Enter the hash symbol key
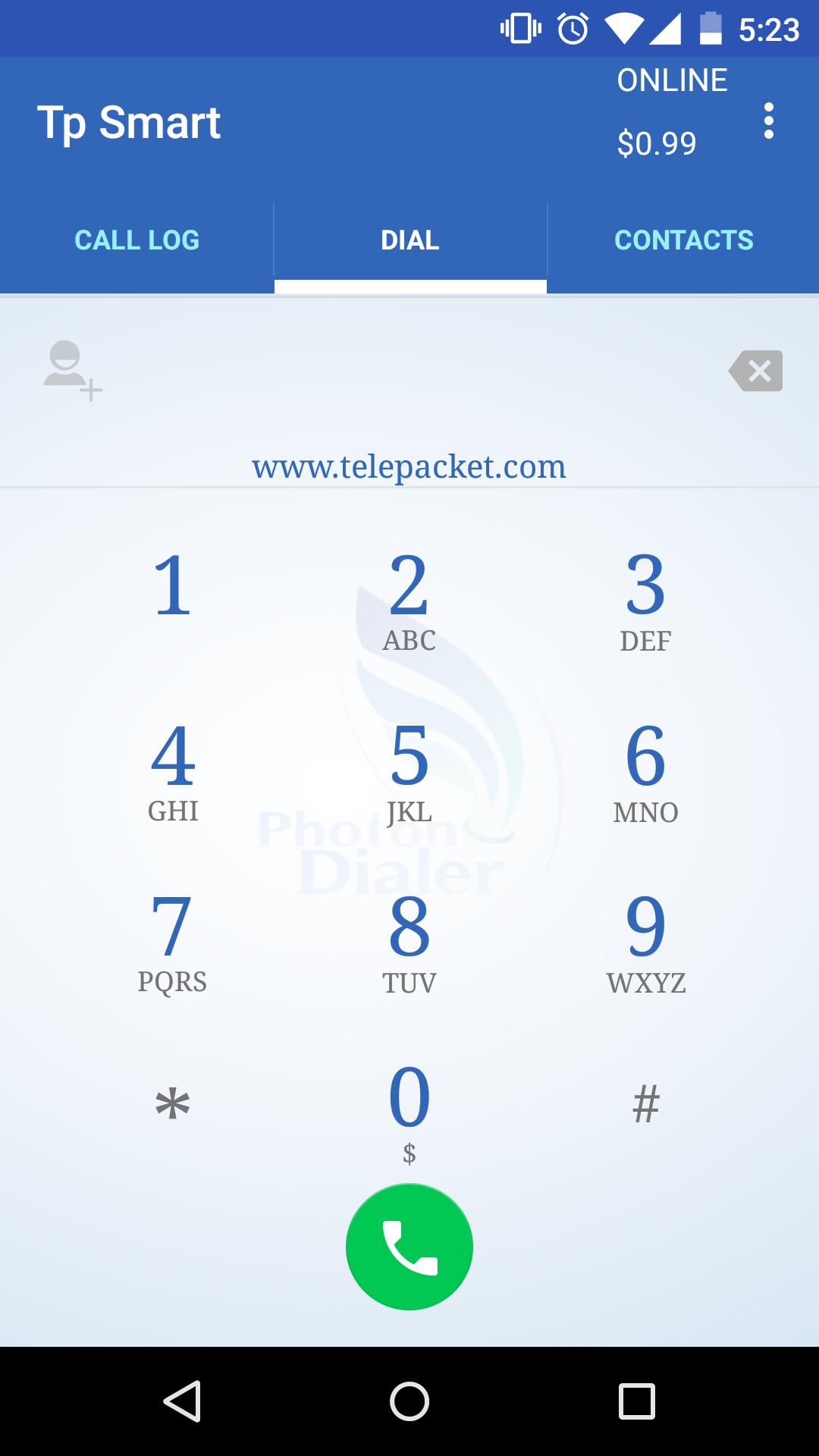Image resolution: width=819 pixels, height=1456 pixels. [x=645, y=1103]
